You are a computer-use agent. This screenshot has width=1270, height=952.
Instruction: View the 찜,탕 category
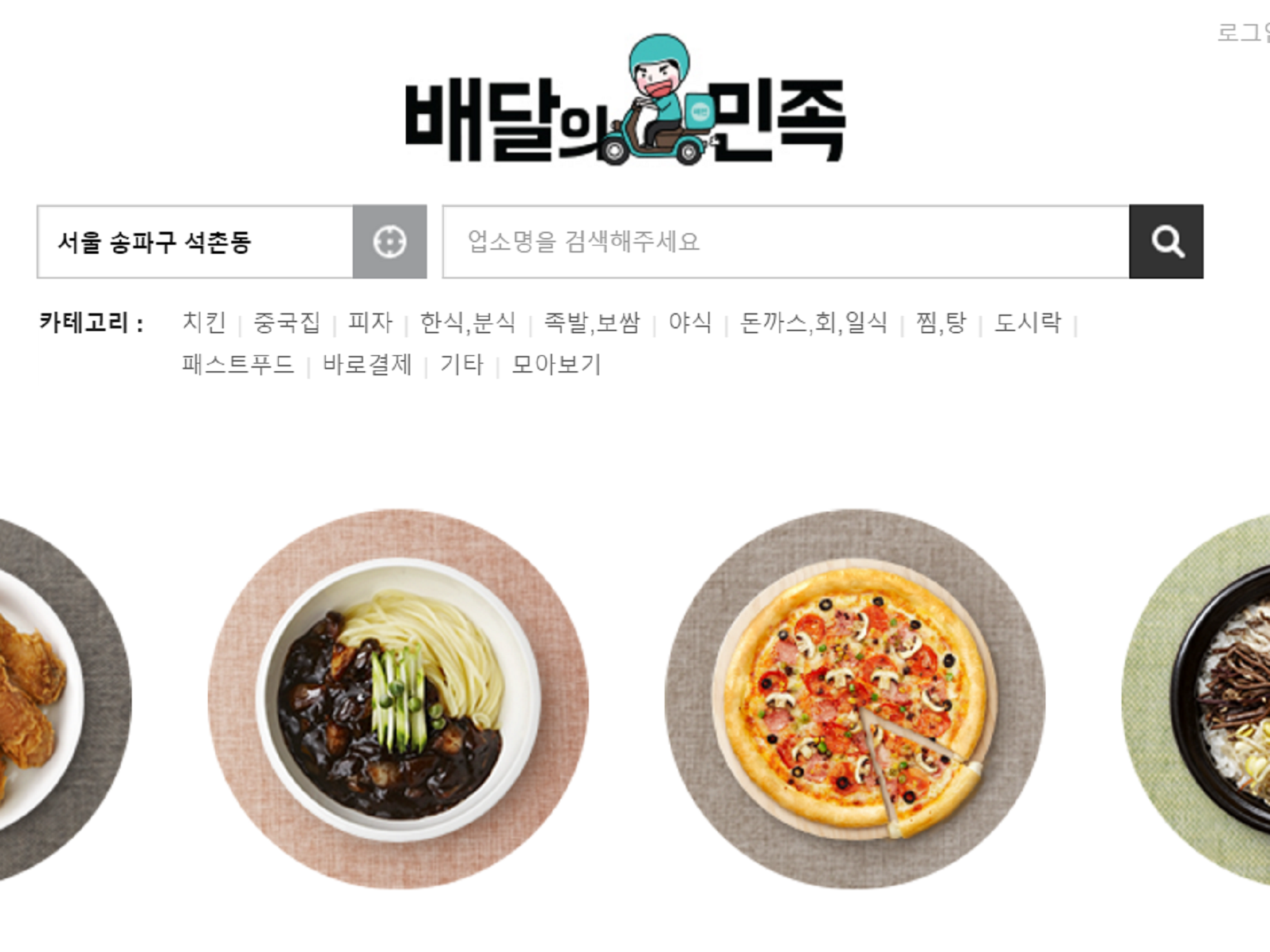click(941, 322)
